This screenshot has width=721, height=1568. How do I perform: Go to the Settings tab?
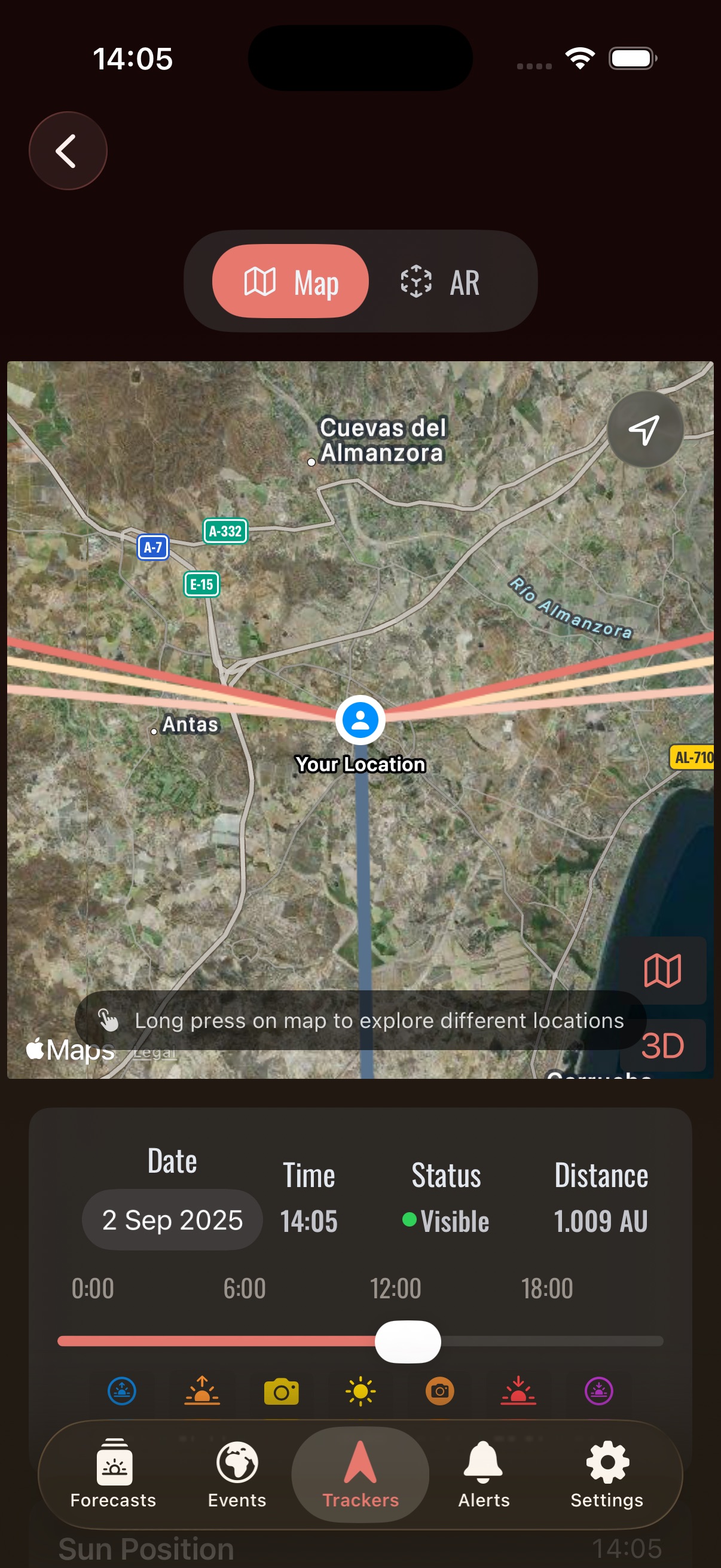607,1474
